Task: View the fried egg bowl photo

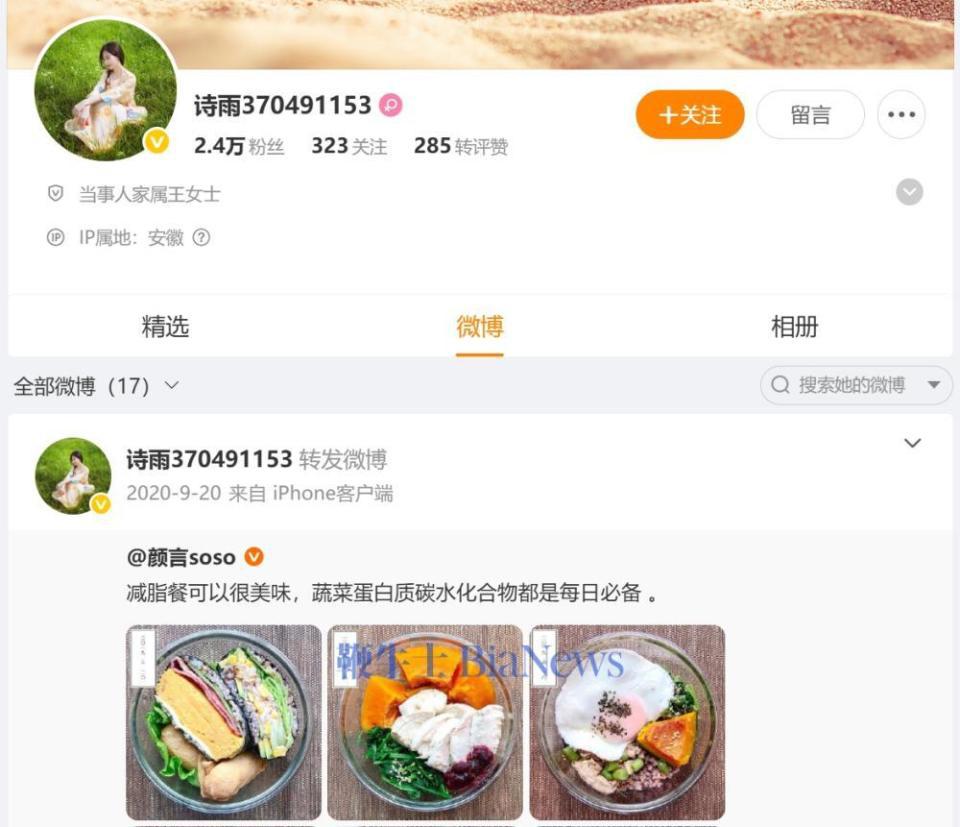Action: coord(627,722)
